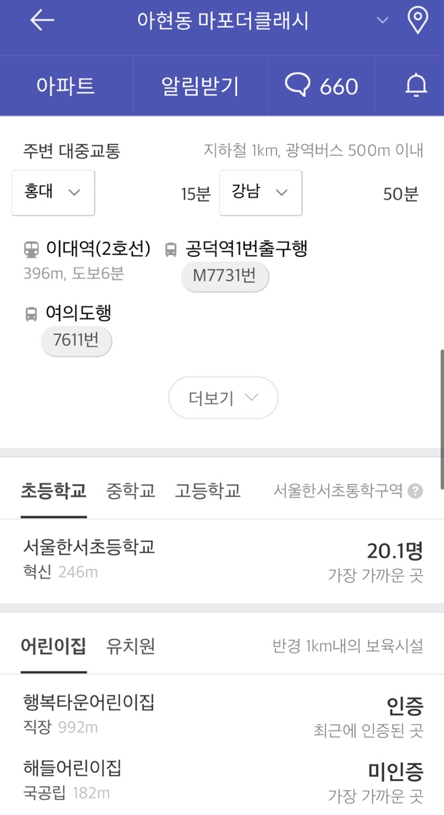Open the map location pin
The image size is (444, 815).
[x=417, y=21]
